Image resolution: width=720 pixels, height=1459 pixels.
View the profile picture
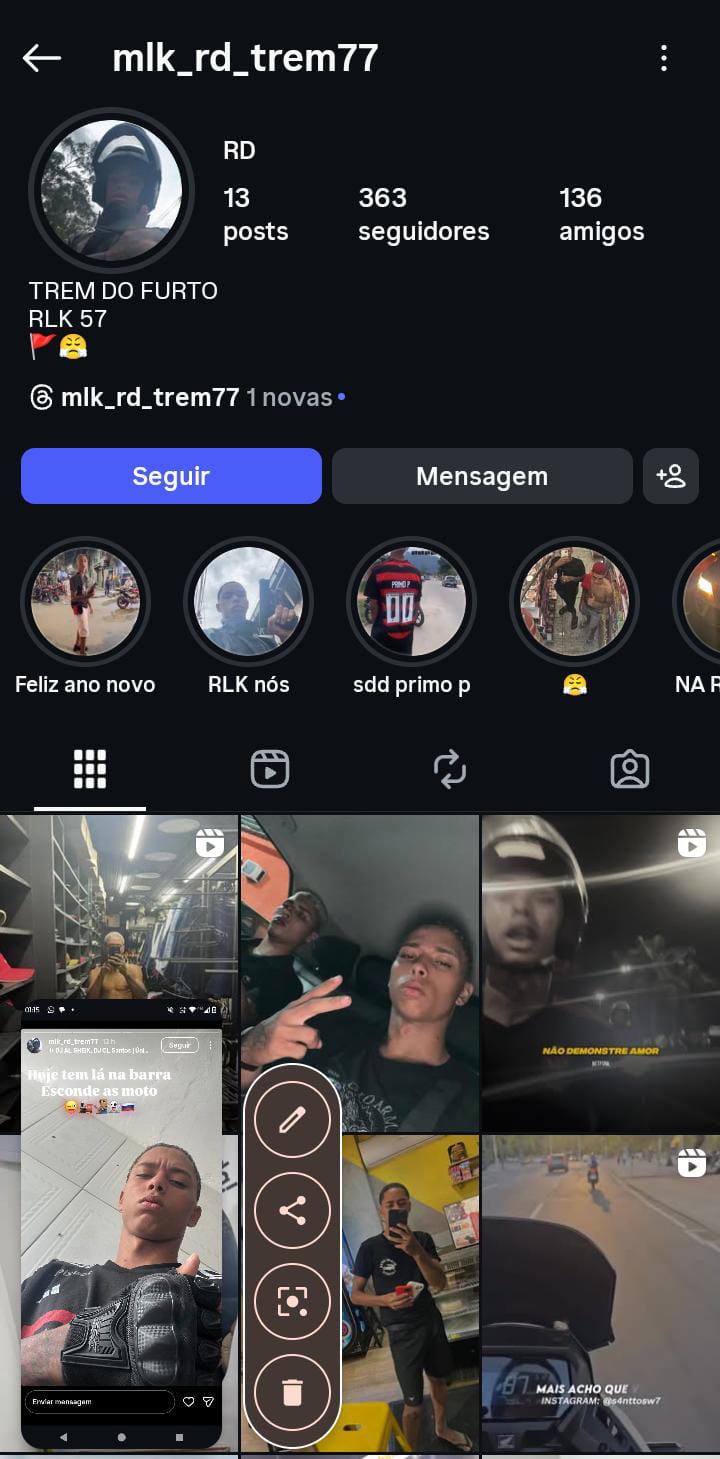point(111,191)
